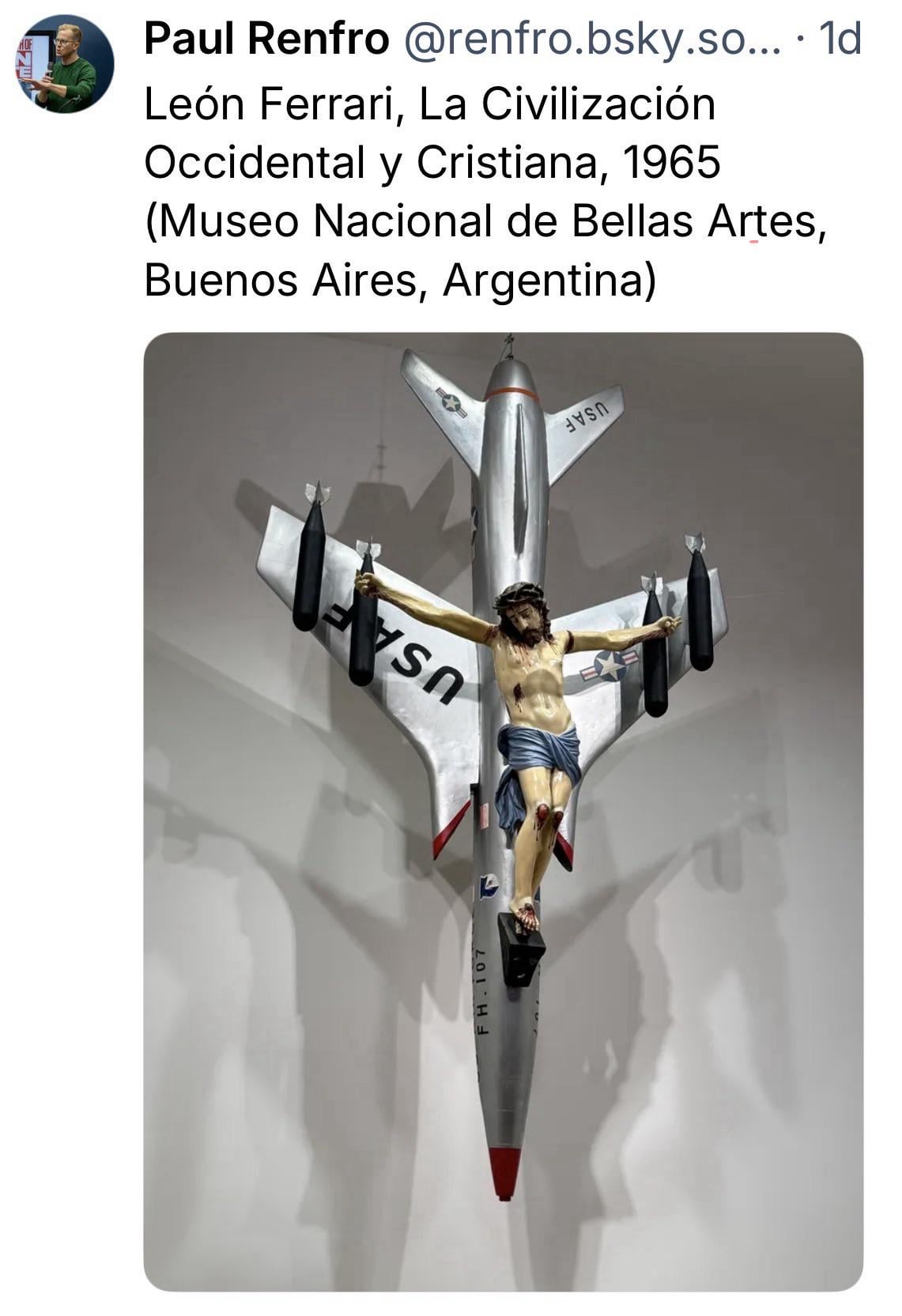
Task: Enlarge the attached sculpture photo
Action: click(x=503, y=811)
